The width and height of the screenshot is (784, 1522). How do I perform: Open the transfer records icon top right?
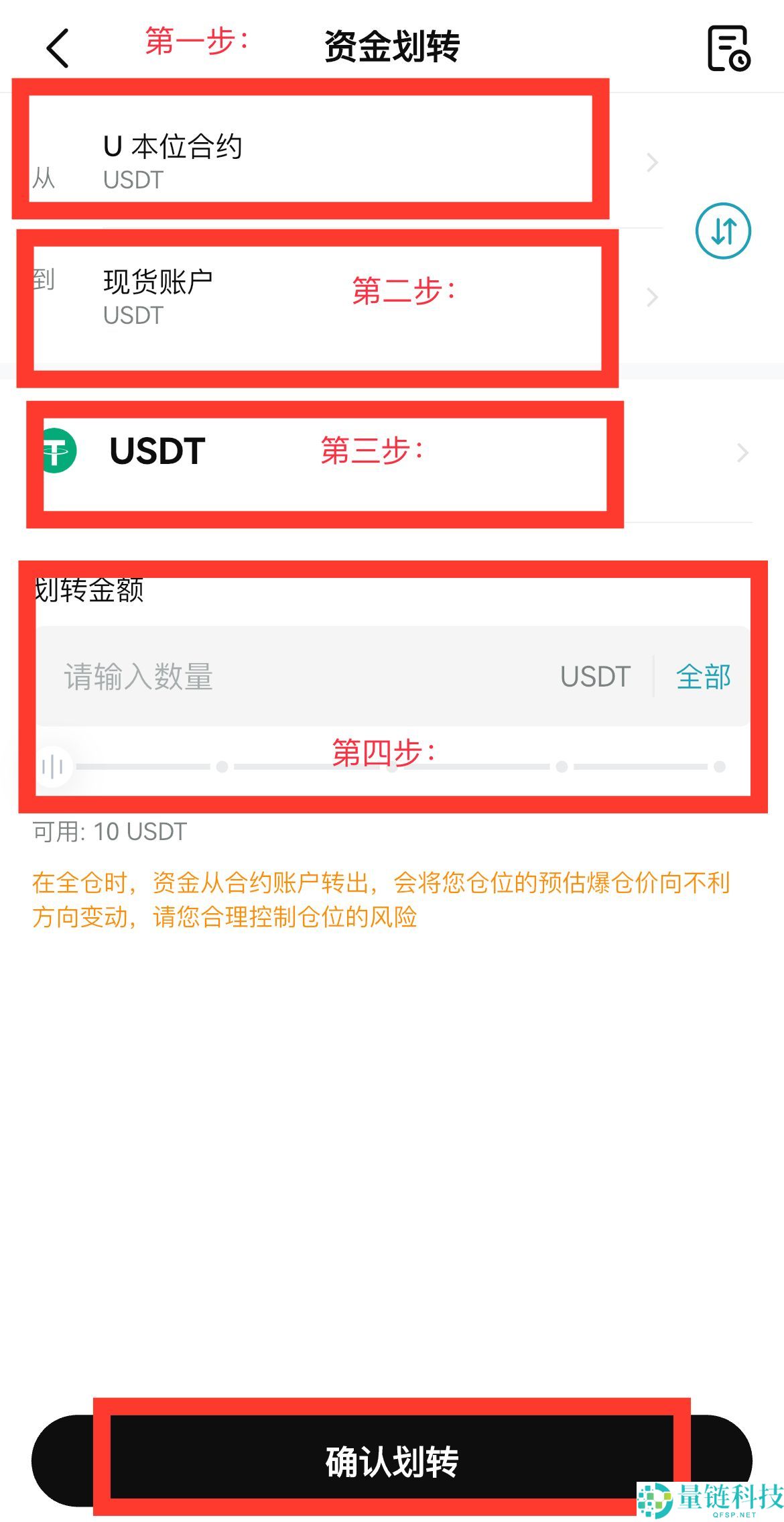728,47
